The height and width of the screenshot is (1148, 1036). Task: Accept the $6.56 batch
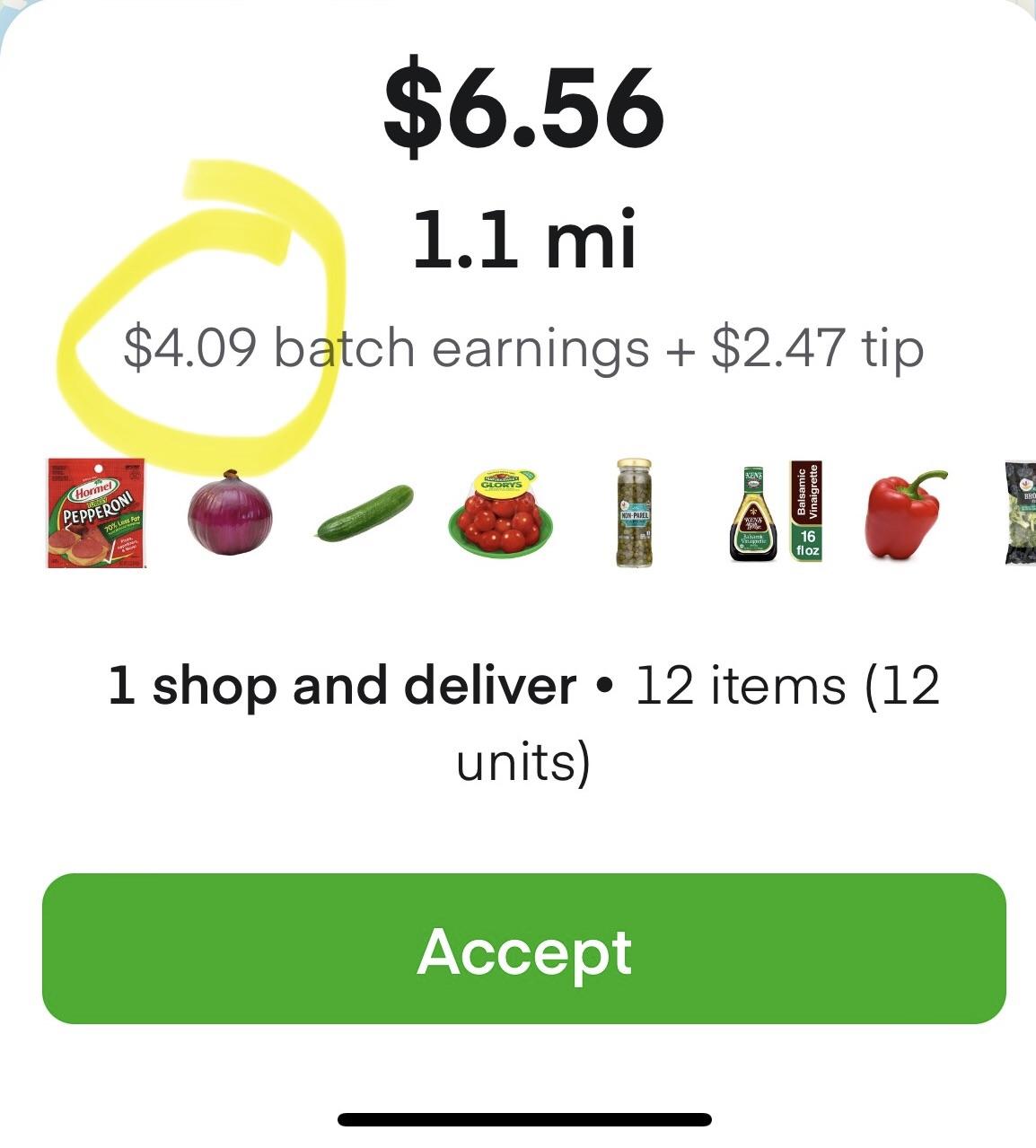[x=523, y=949]
